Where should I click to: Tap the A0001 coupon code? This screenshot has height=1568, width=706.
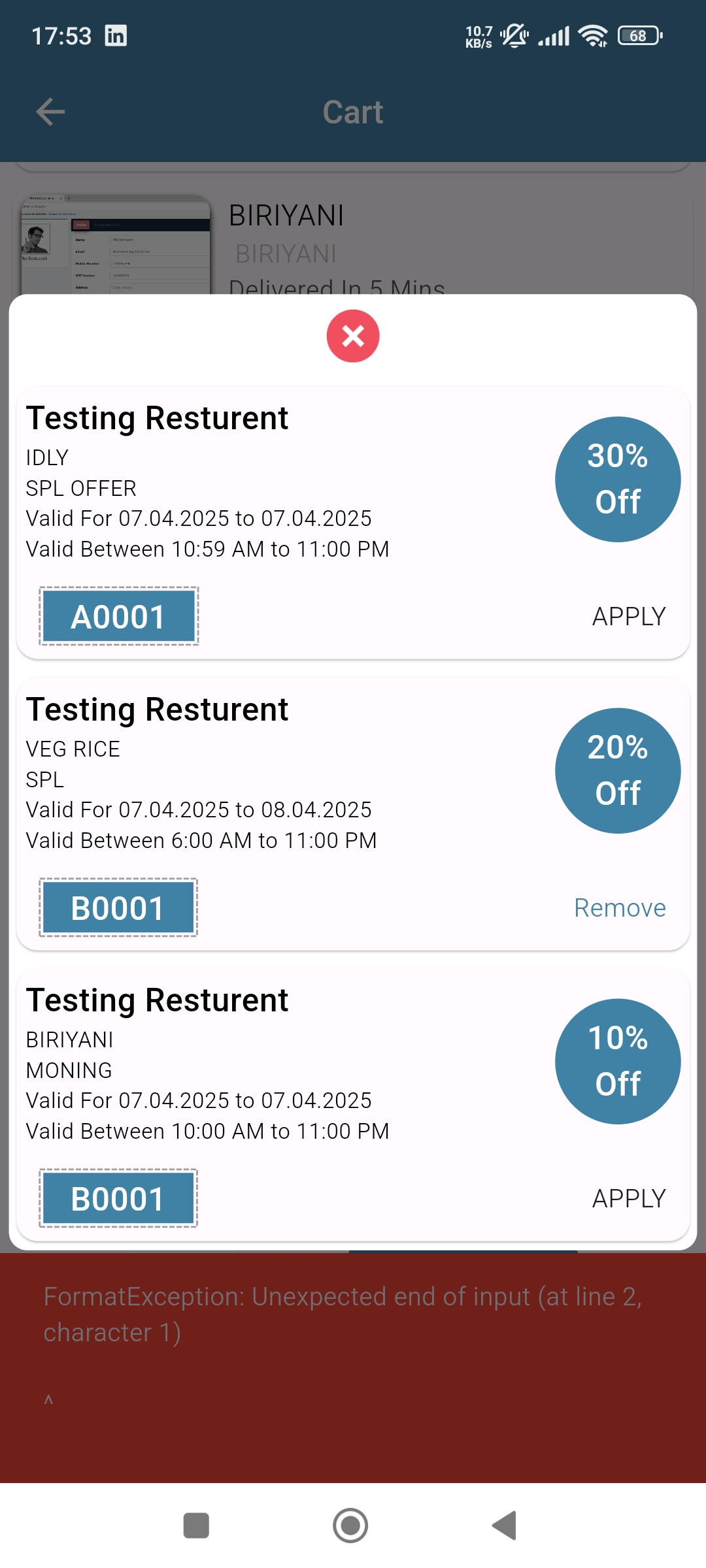point(118,616)
